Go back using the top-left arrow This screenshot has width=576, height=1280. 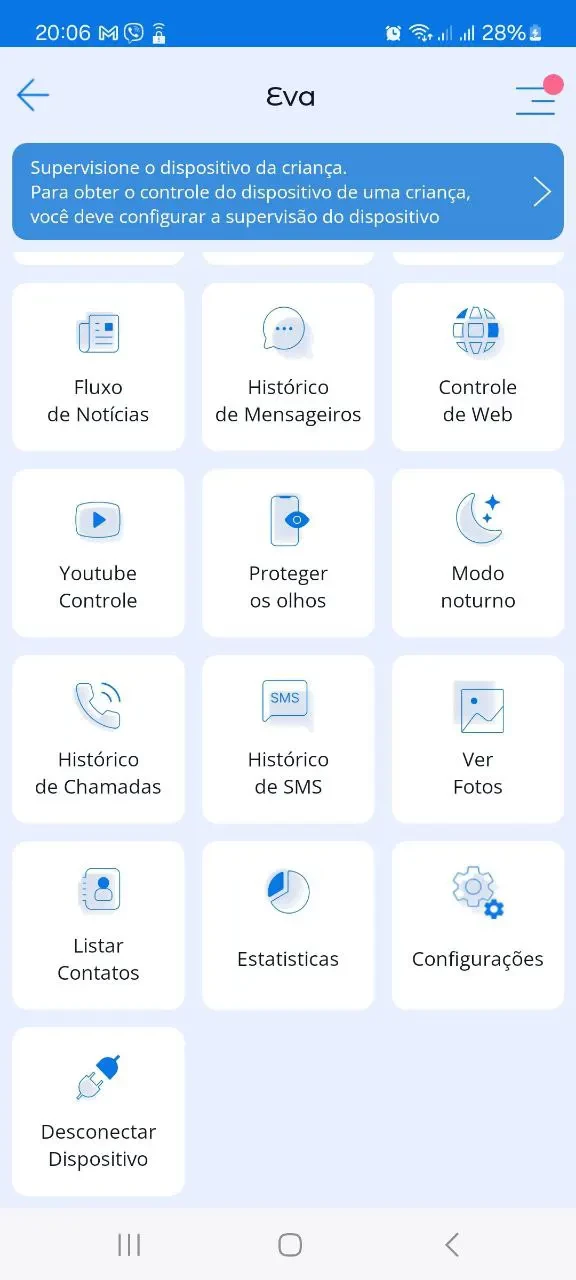point(33,95)
